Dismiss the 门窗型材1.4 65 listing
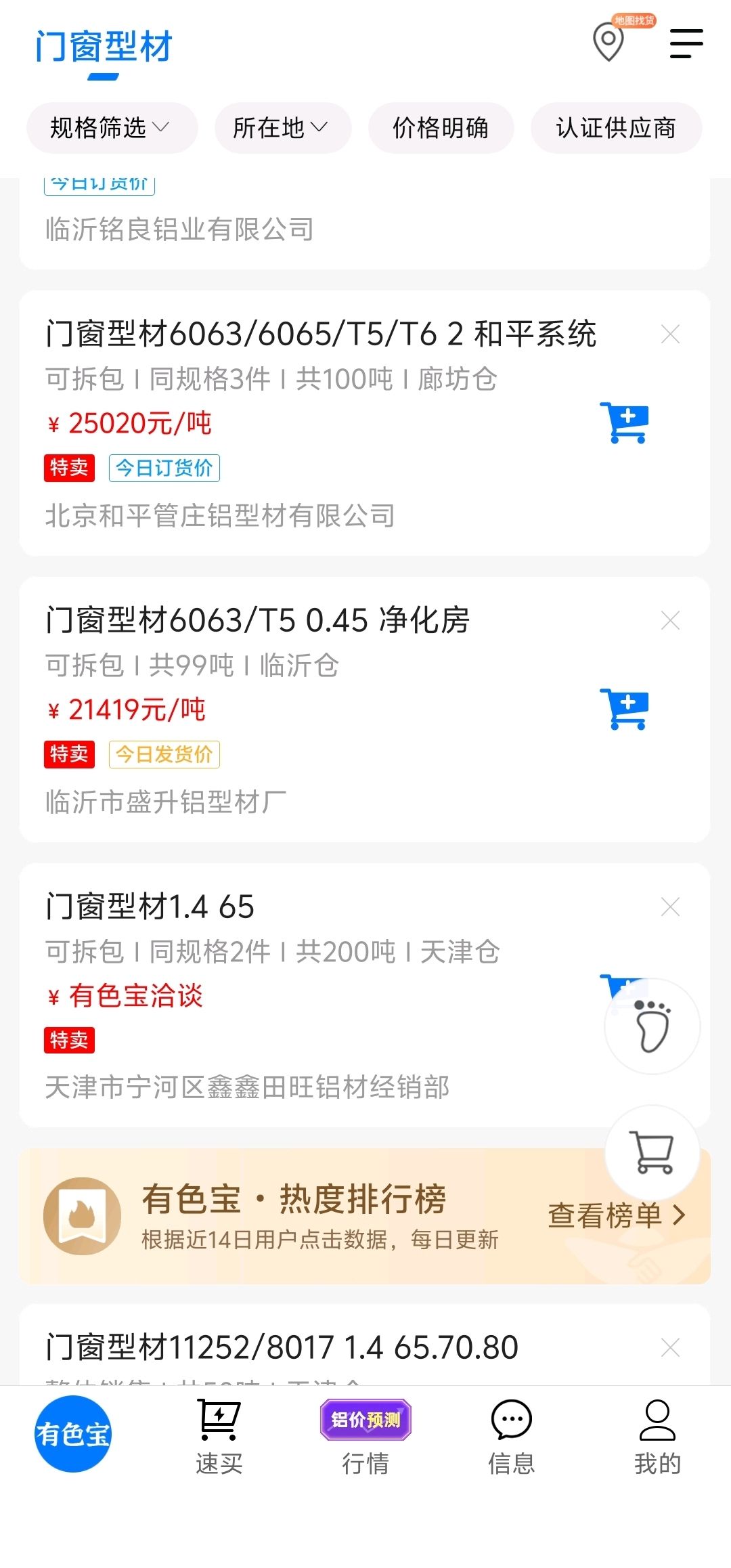Screen dimensions: 731x1568 click(670, 907)
